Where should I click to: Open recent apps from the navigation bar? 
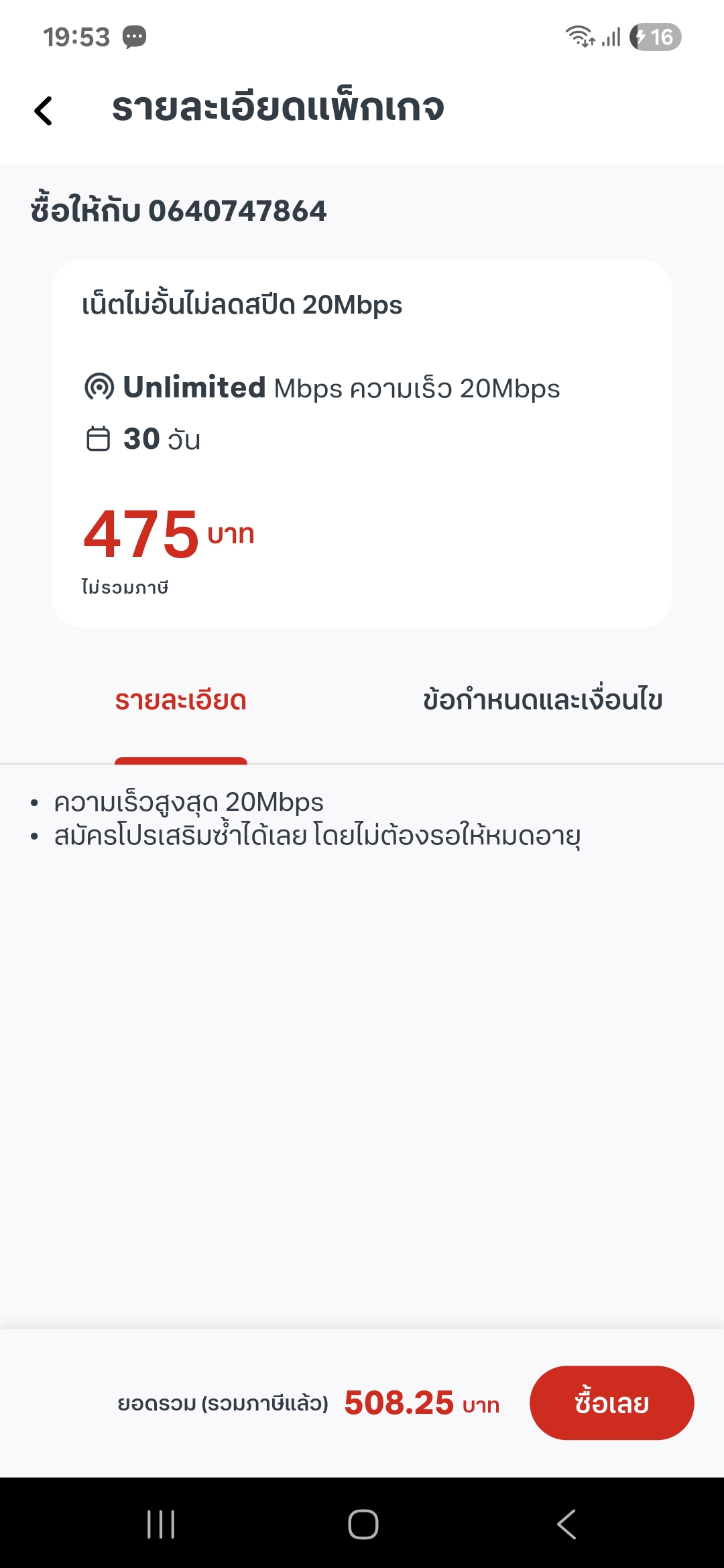161,1524
